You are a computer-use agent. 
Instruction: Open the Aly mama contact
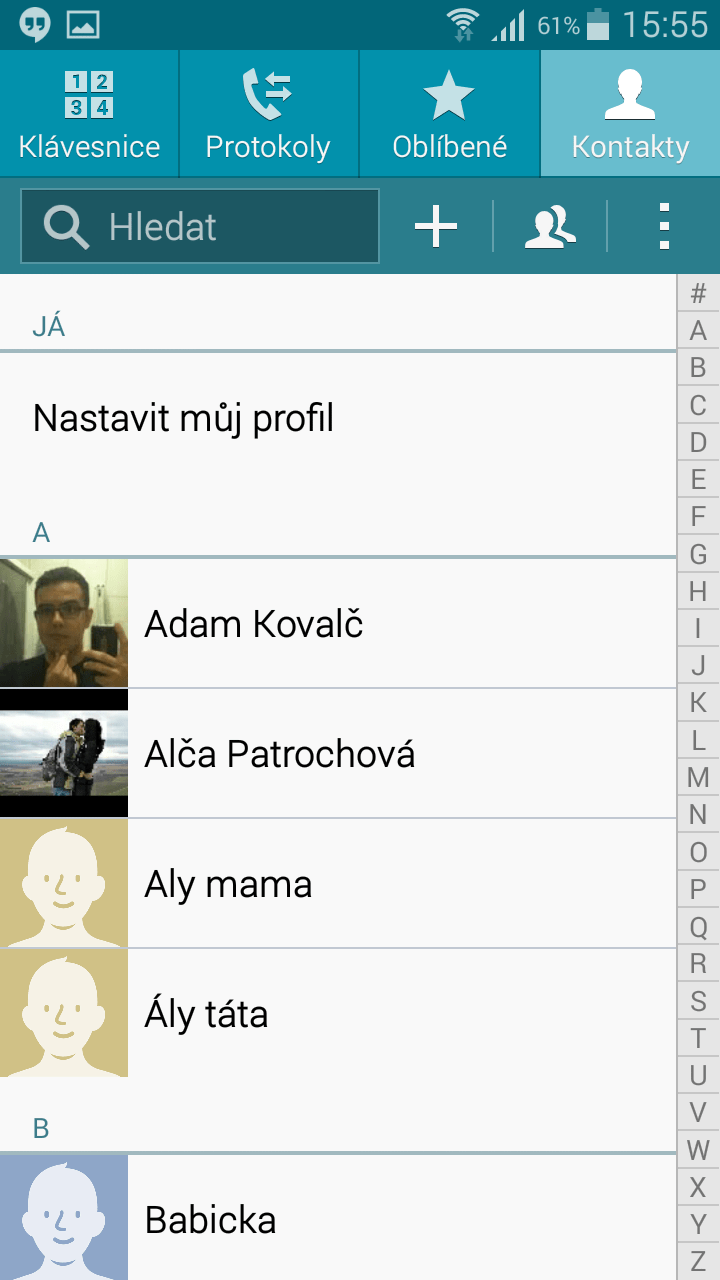pyautogui.click(x=338, y=884)
